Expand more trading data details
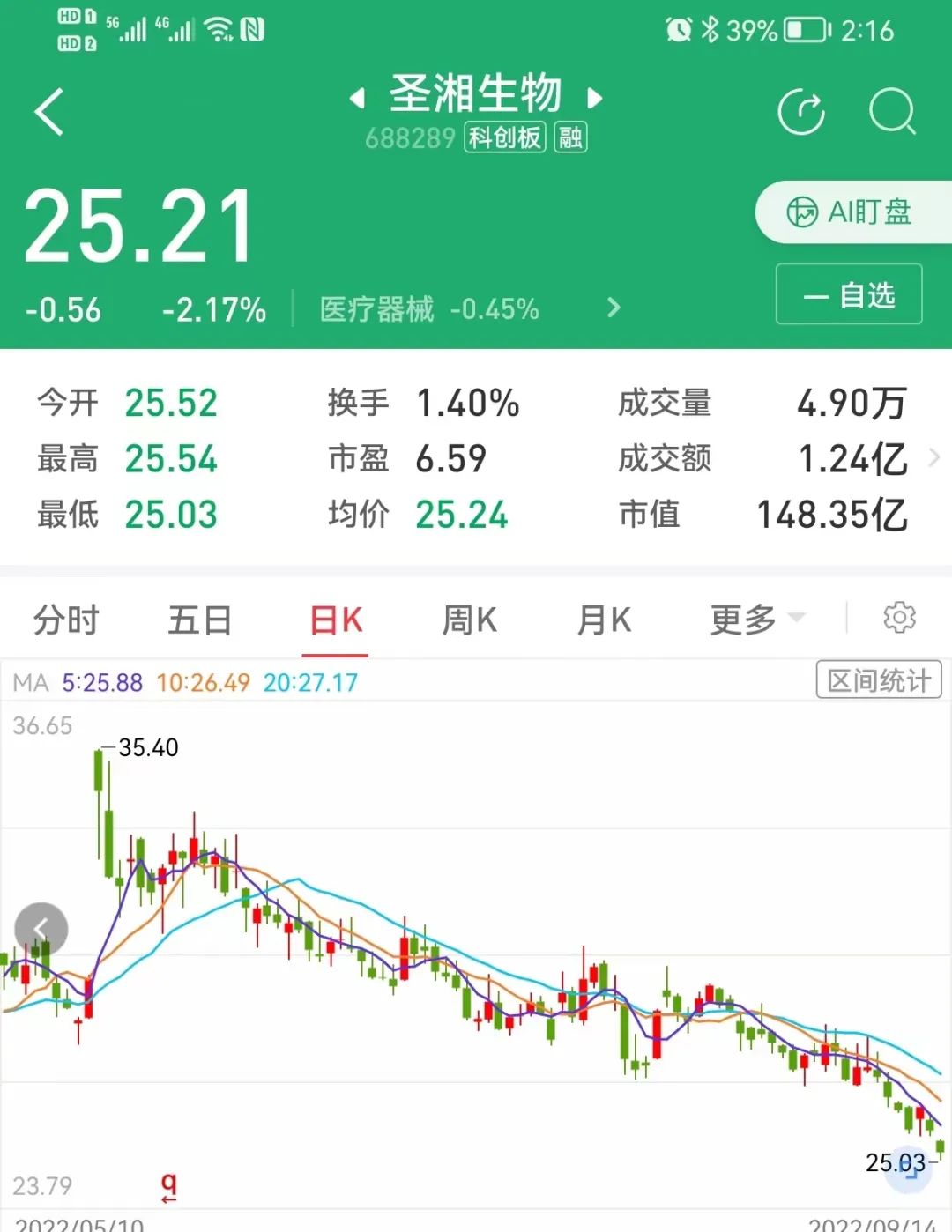This screenshot has height=1232, width=952. point(934,458)
